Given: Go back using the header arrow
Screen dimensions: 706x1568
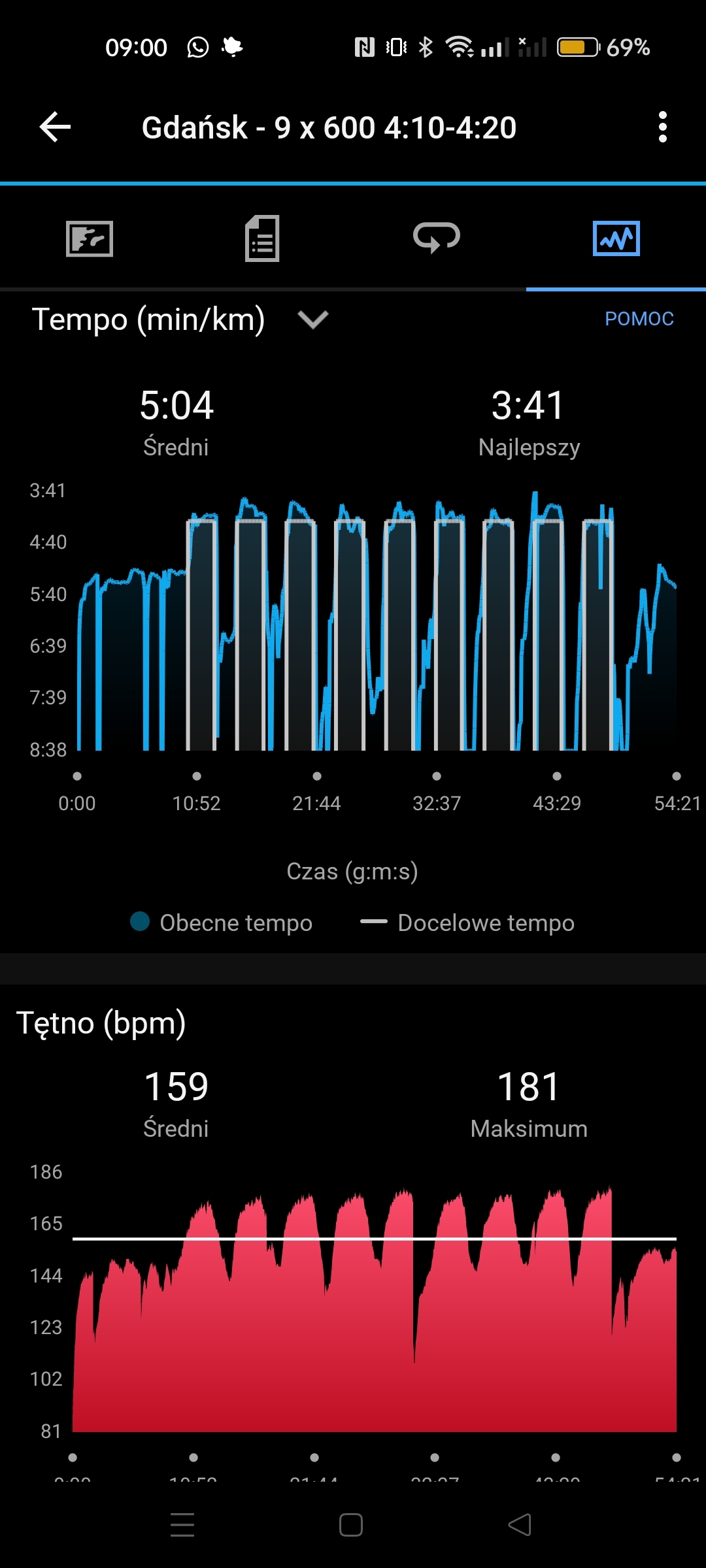Looking at the screenshot, I should point(55,127).
